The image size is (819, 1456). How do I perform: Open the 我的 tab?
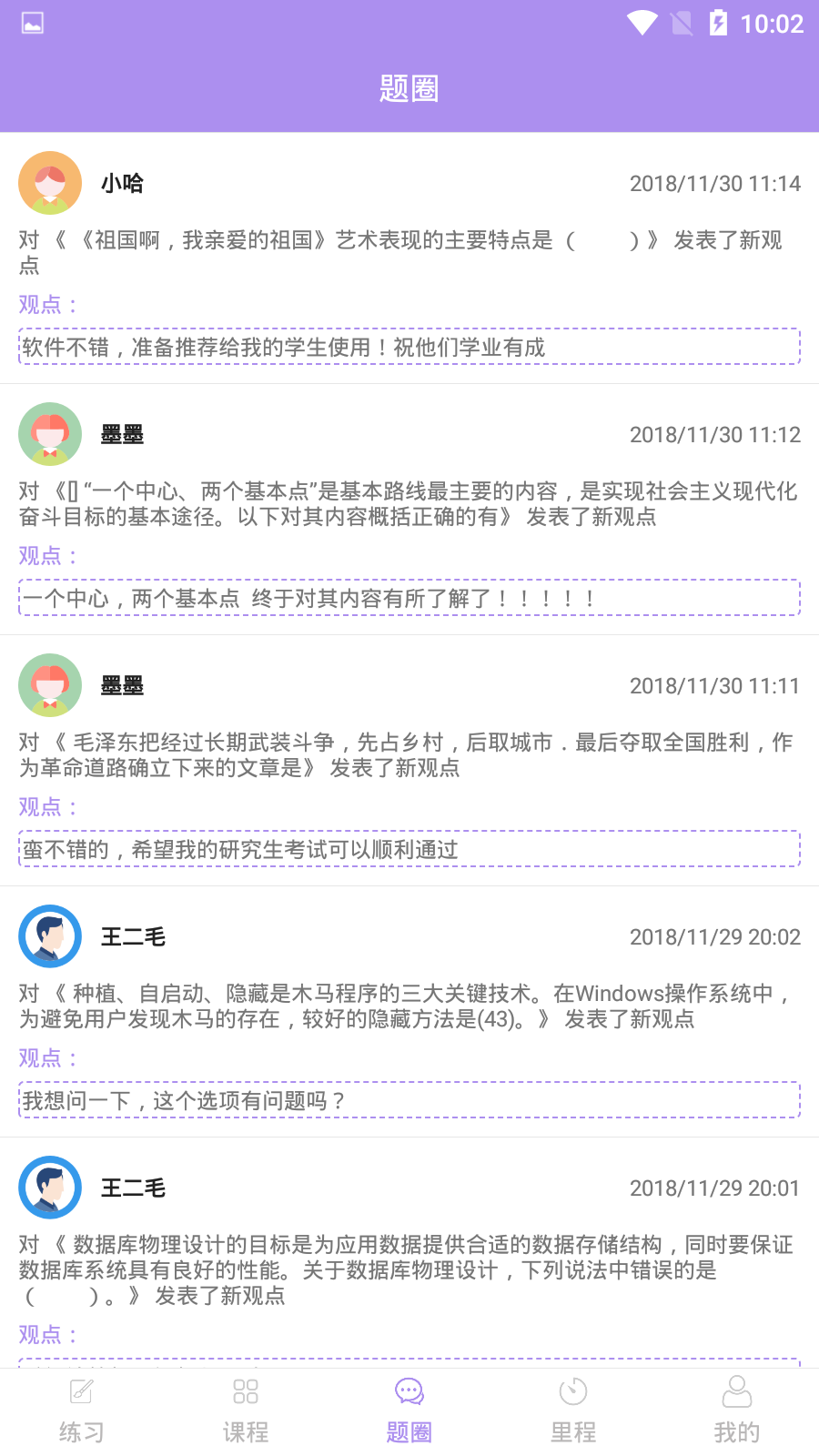point(737,1411)
